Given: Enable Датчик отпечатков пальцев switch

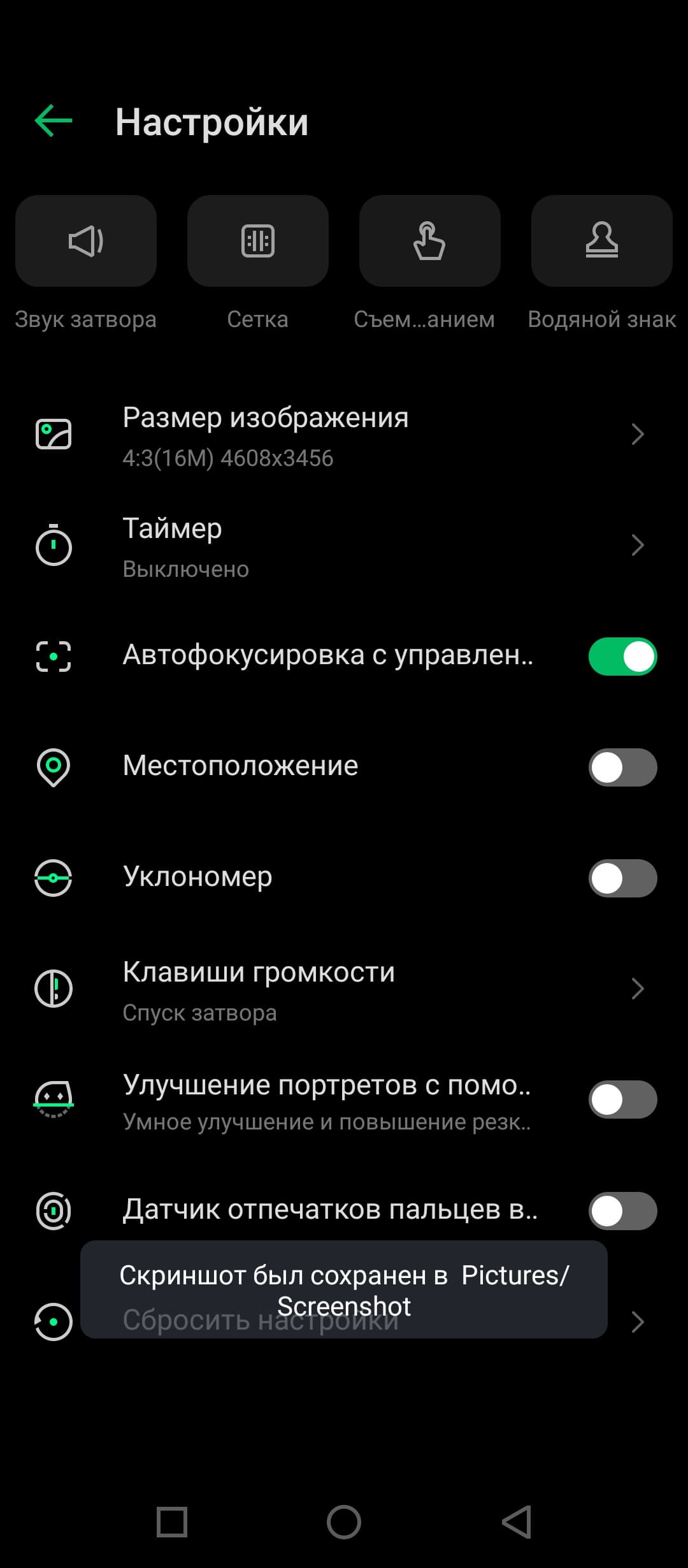Looking at the screenshot, I should tap(622, 1211).
